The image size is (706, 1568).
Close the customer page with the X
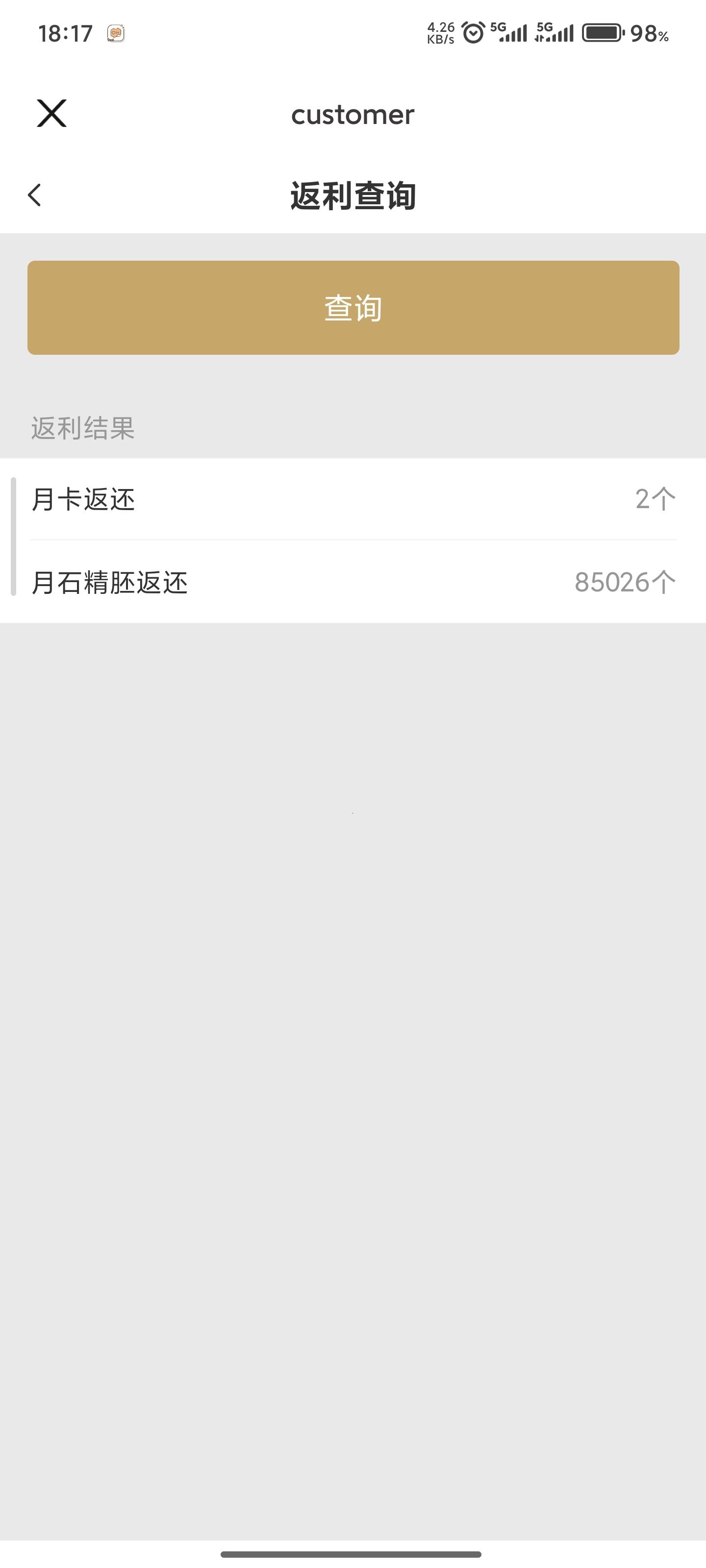(52, 113)
